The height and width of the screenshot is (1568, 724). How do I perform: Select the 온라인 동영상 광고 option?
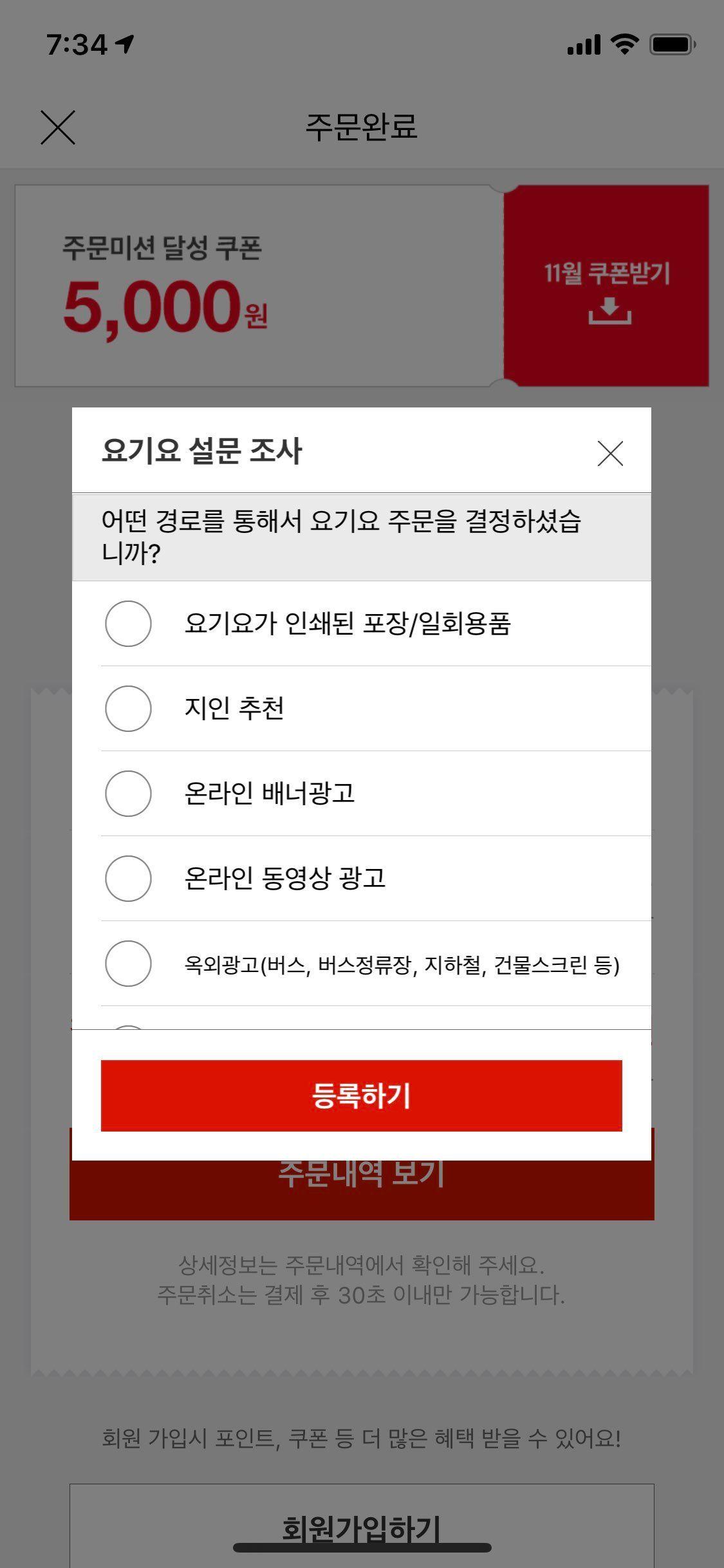pos(128,879)
